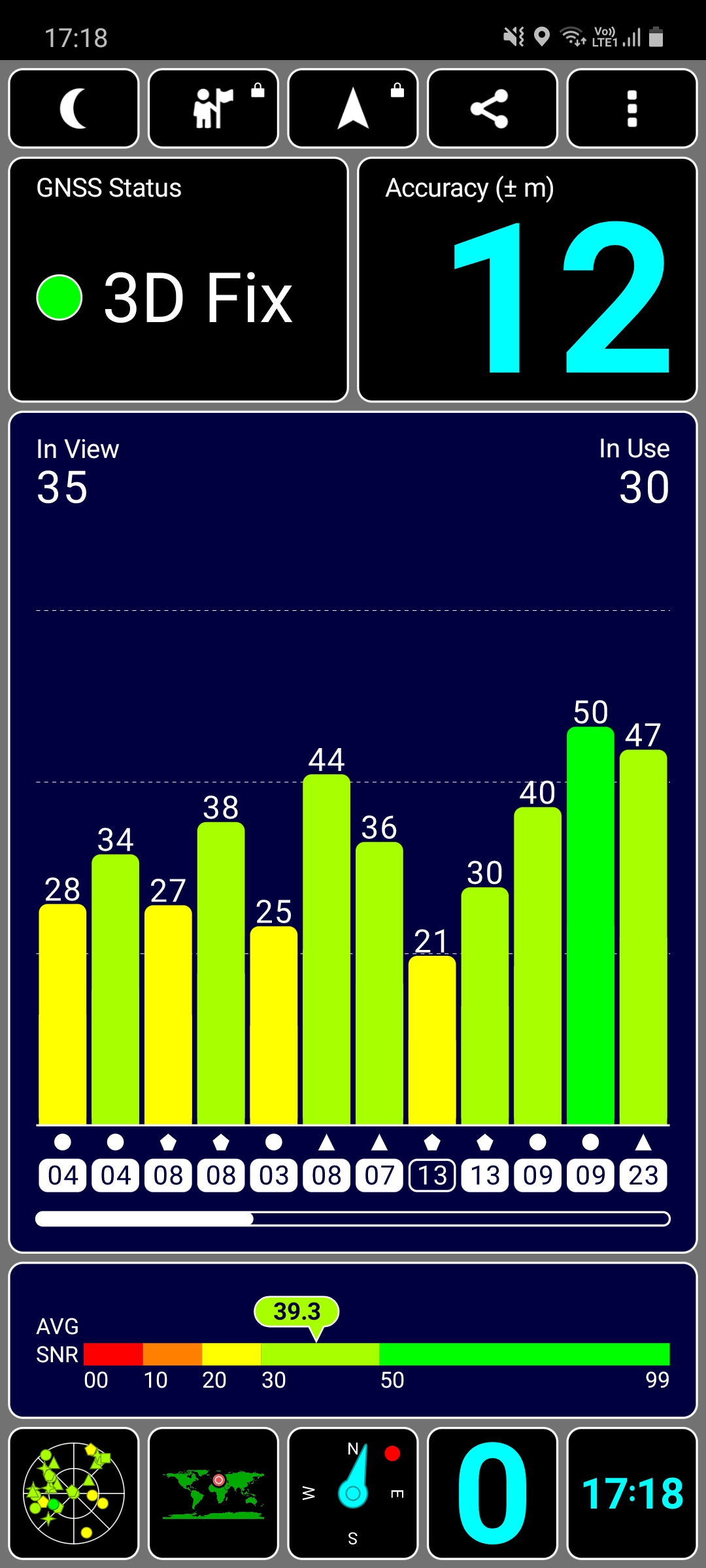Tap the AVG SNR panel
The height and width of the screenshot is (1568, 706).
click(353, 1340)
